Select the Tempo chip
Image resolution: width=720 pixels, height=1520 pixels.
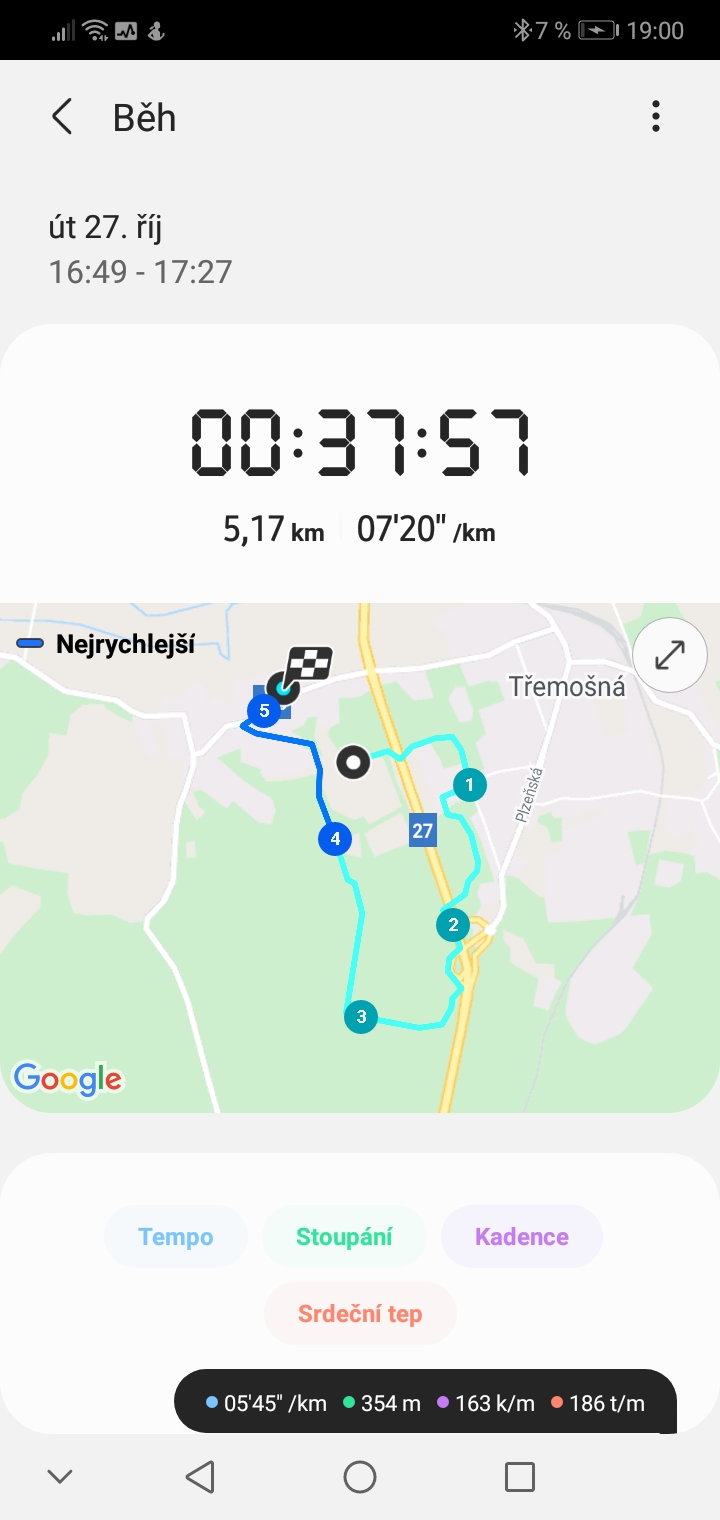coord(176,1237)
